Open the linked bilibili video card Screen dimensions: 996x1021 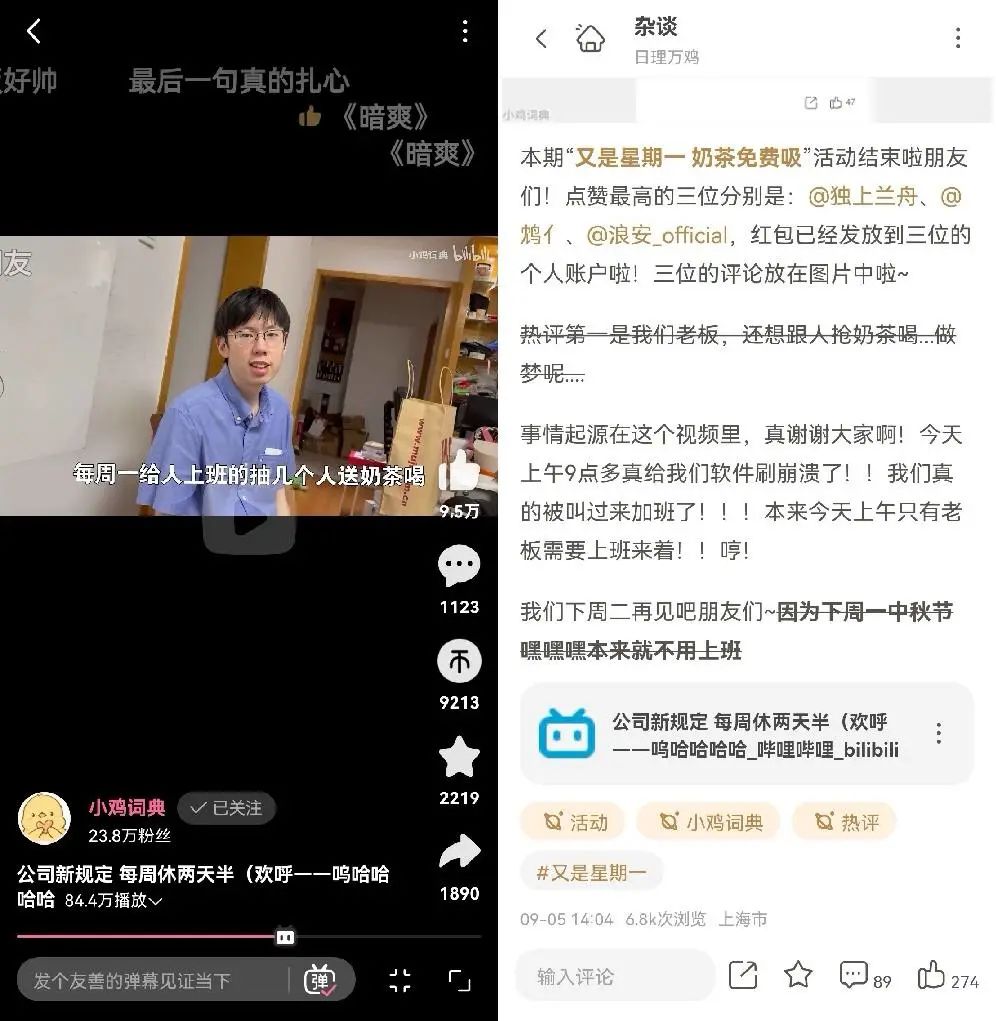pyautogui.click(x=745, y=735)
